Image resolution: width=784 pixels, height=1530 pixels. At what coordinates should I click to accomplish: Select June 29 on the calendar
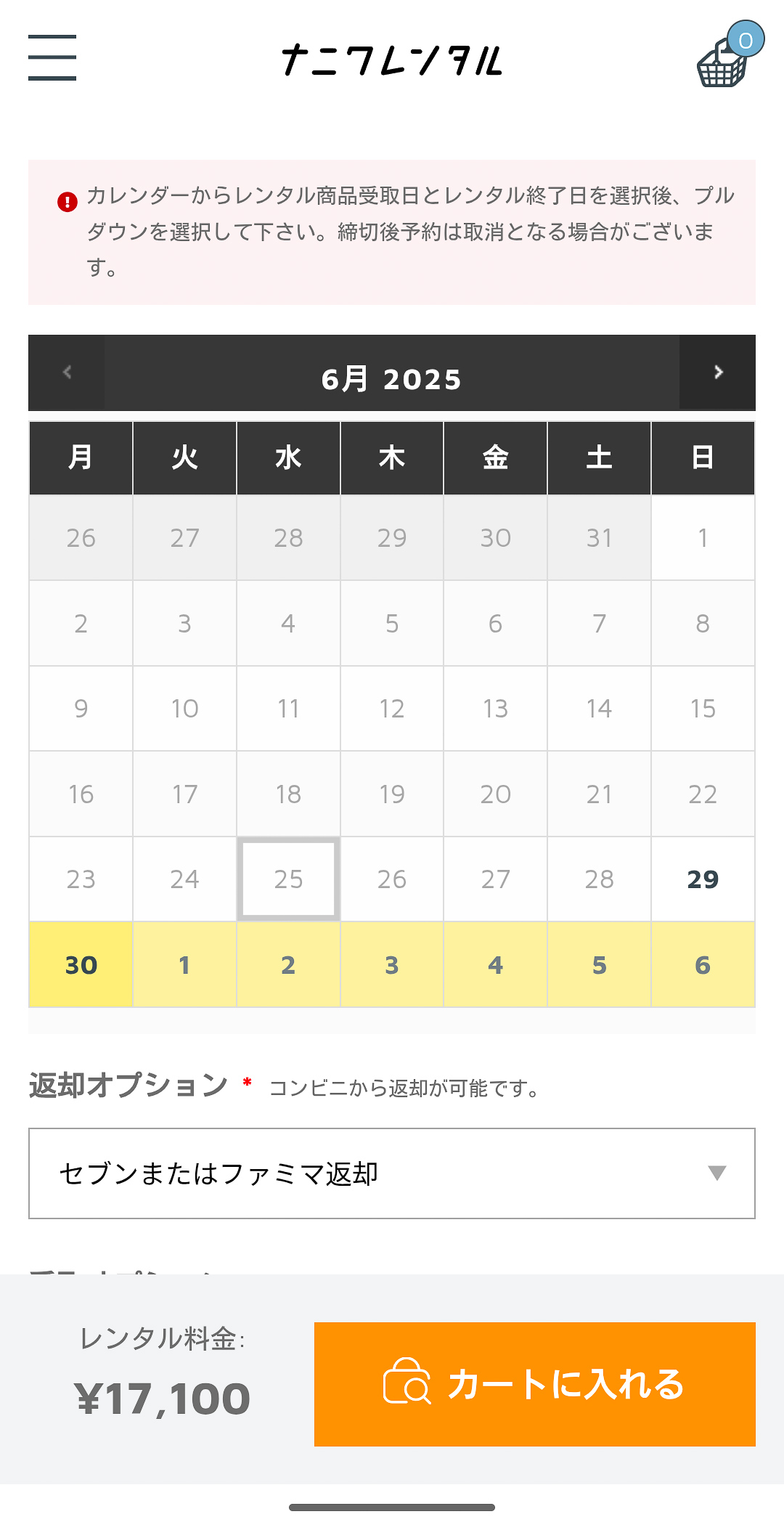pyautogui.click(x=702, y=879)
